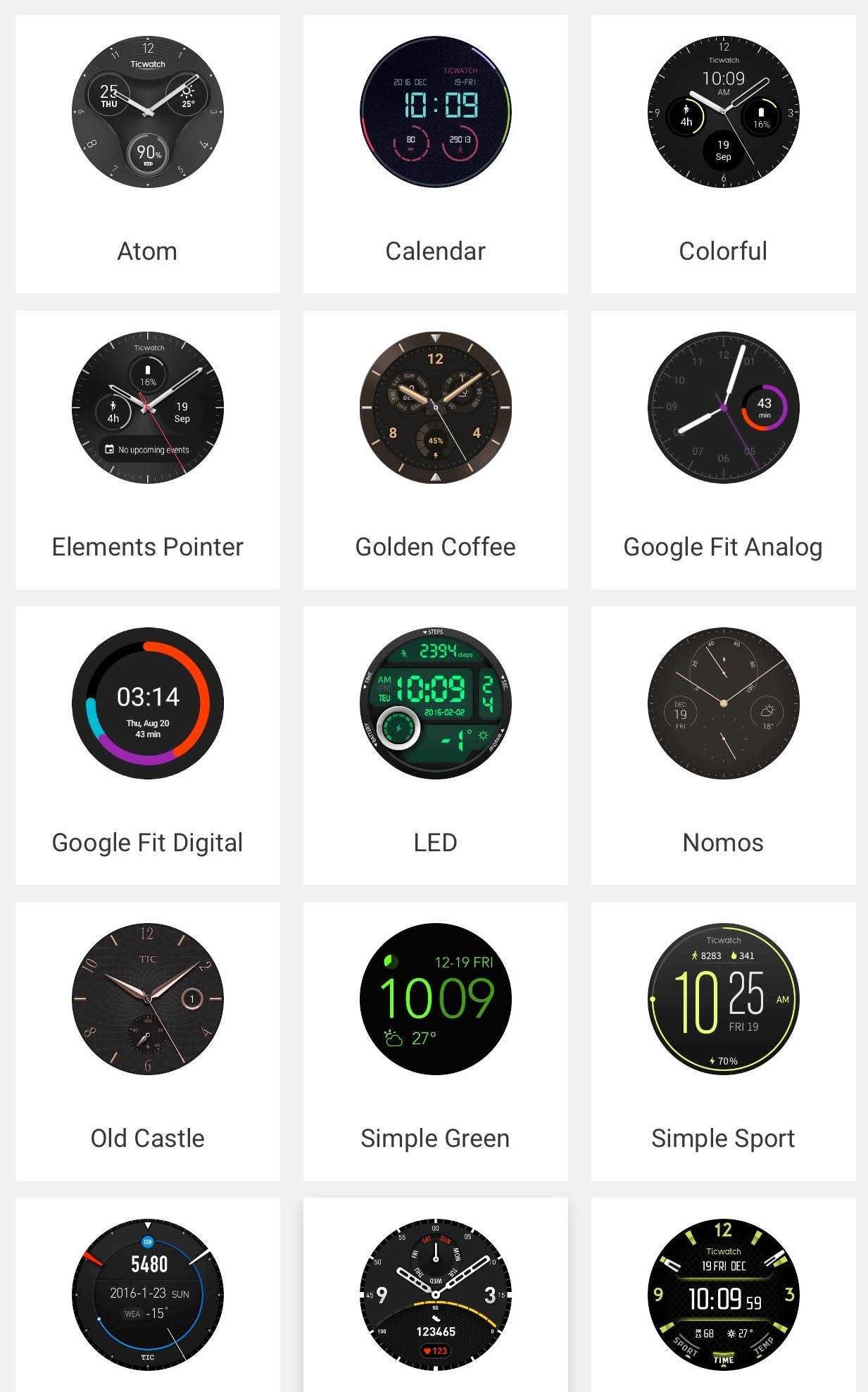Viewport: 868px width, 1392px height.
Task: Open the Colorful watch face
Action: tap(724, 154)
